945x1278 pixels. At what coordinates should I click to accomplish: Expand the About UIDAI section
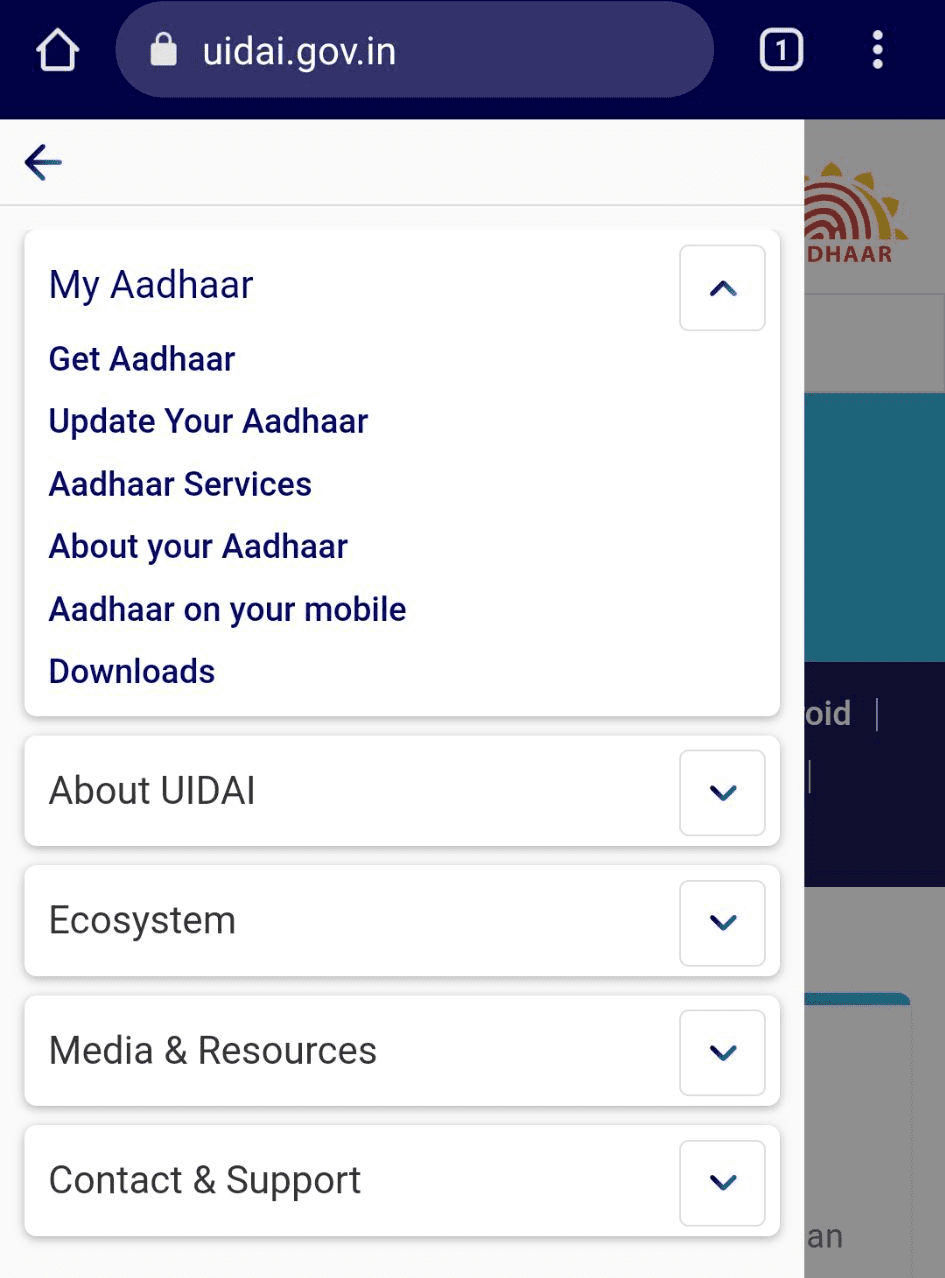721,793
